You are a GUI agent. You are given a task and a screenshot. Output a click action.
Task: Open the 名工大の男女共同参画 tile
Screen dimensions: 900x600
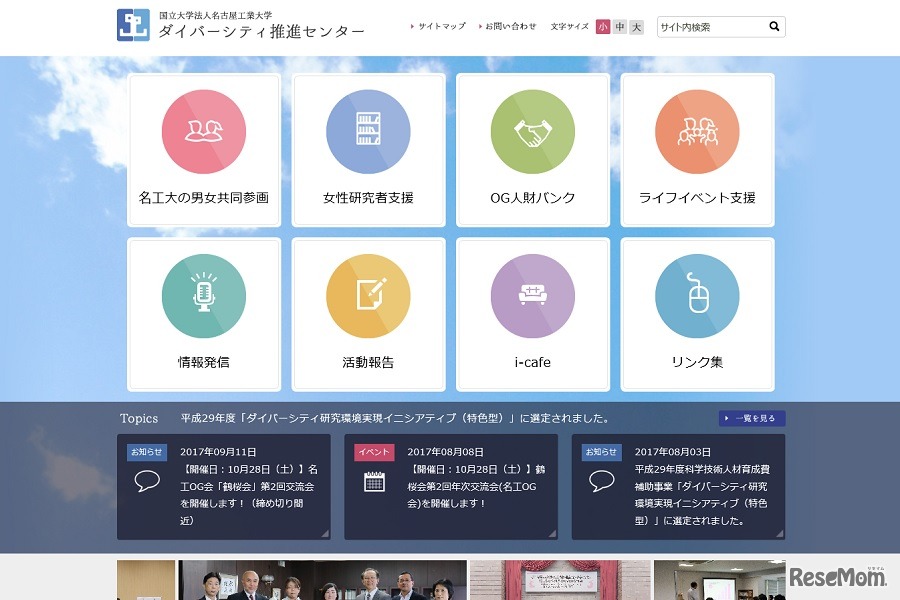204,150
